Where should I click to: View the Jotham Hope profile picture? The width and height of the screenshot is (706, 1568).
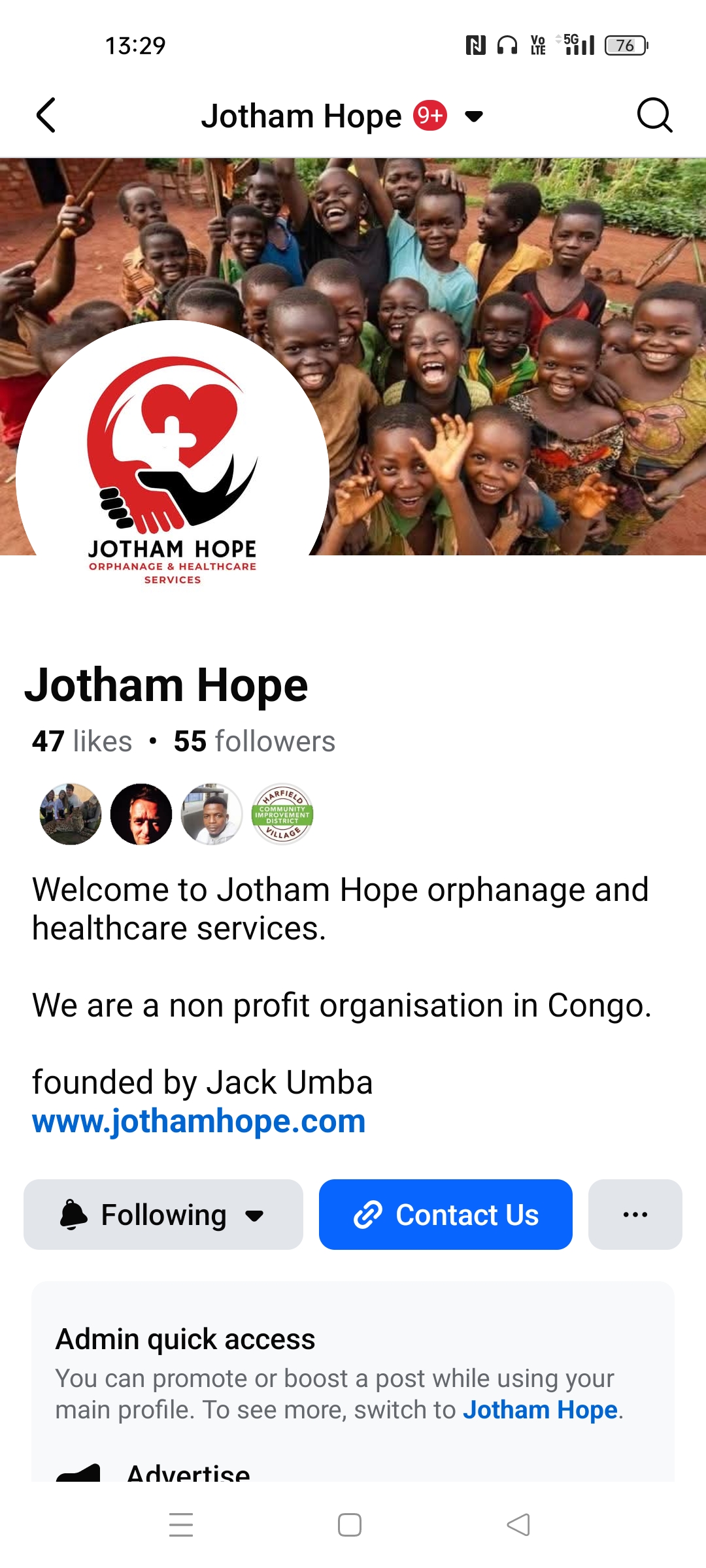pyautogui.click(x=173, y=470)
